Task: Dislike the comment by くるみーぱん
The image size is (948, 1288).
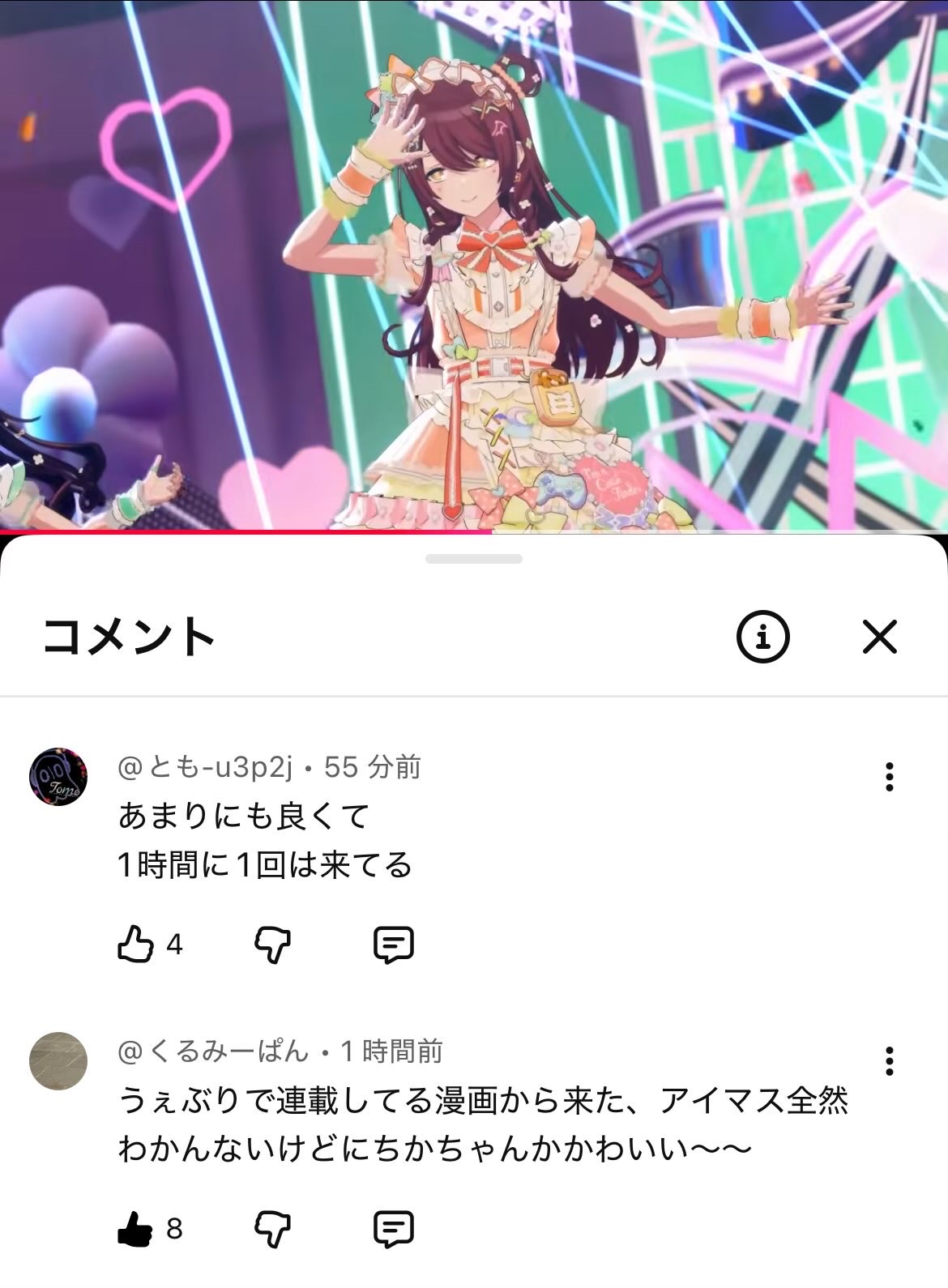Action: [x=273, y=1230]
